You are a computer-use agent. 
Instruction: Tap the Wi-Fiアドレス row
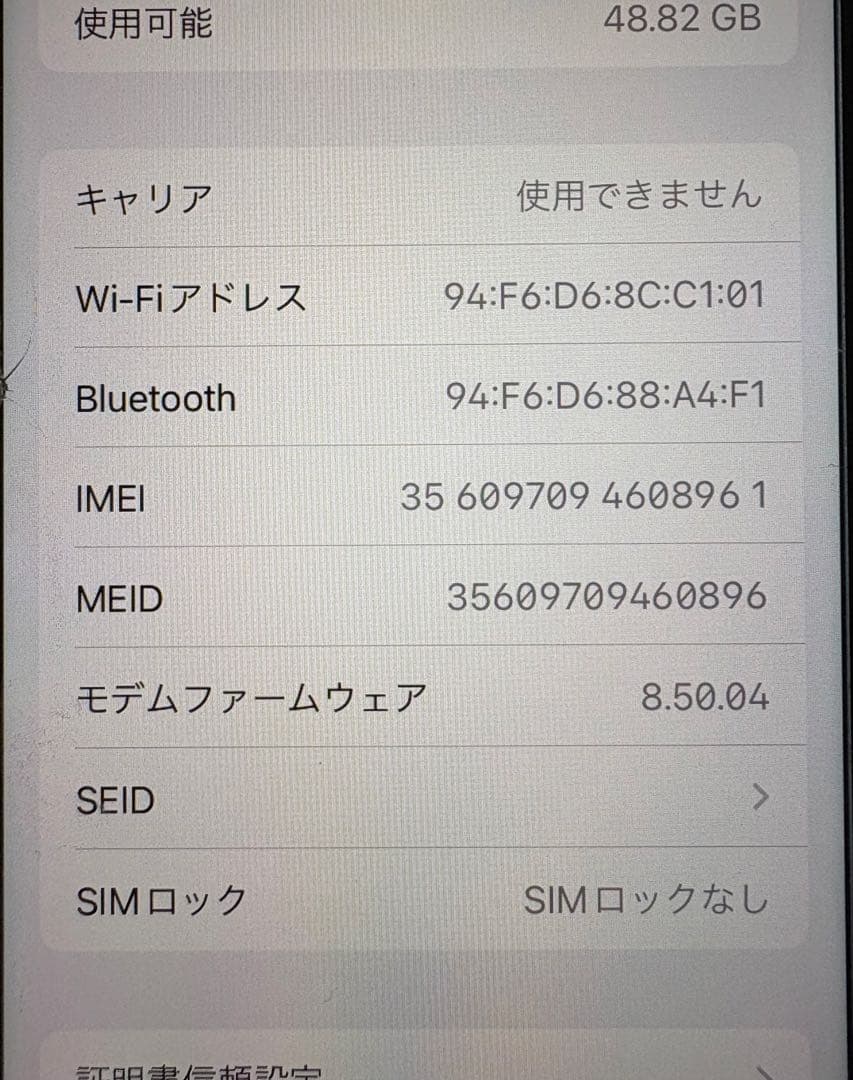(420, 296)
